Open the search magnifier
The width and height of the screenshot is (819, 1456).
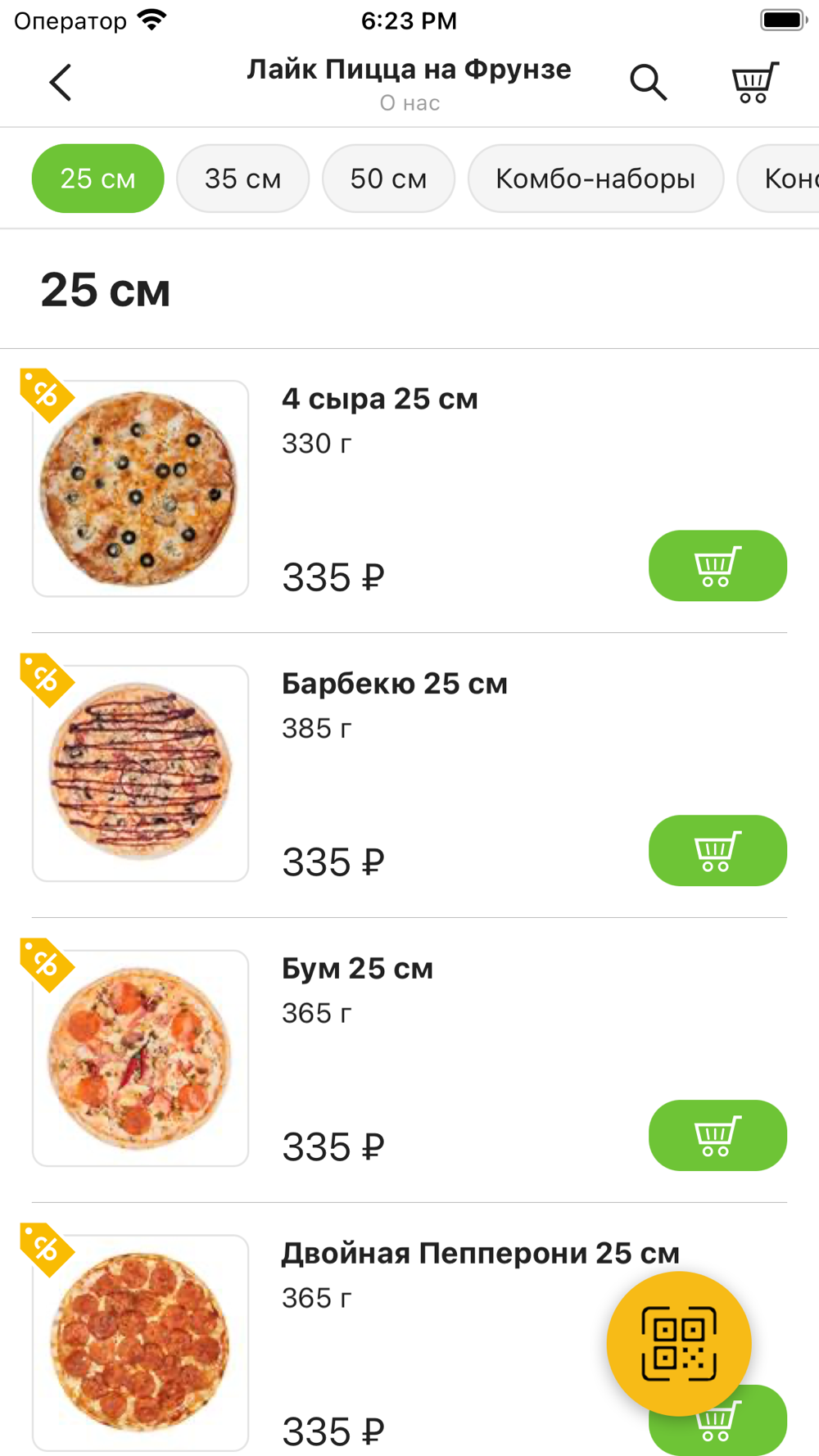[648, 83]
